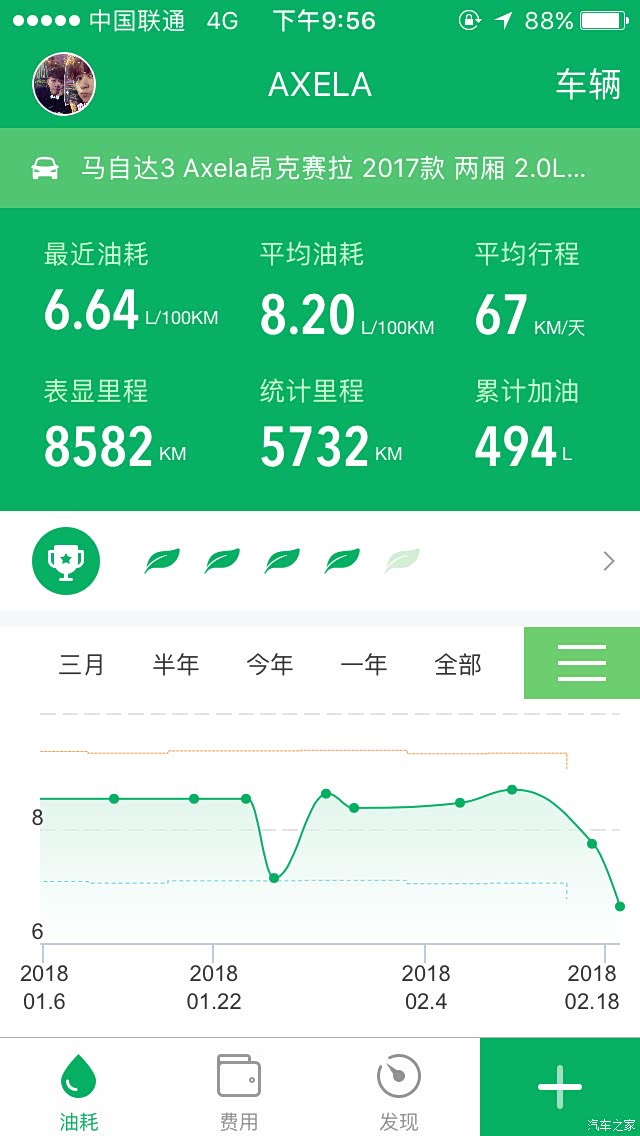640x1136 pixels.
Task: Open the 发现 tab
Action: [x=399, y=1088]
